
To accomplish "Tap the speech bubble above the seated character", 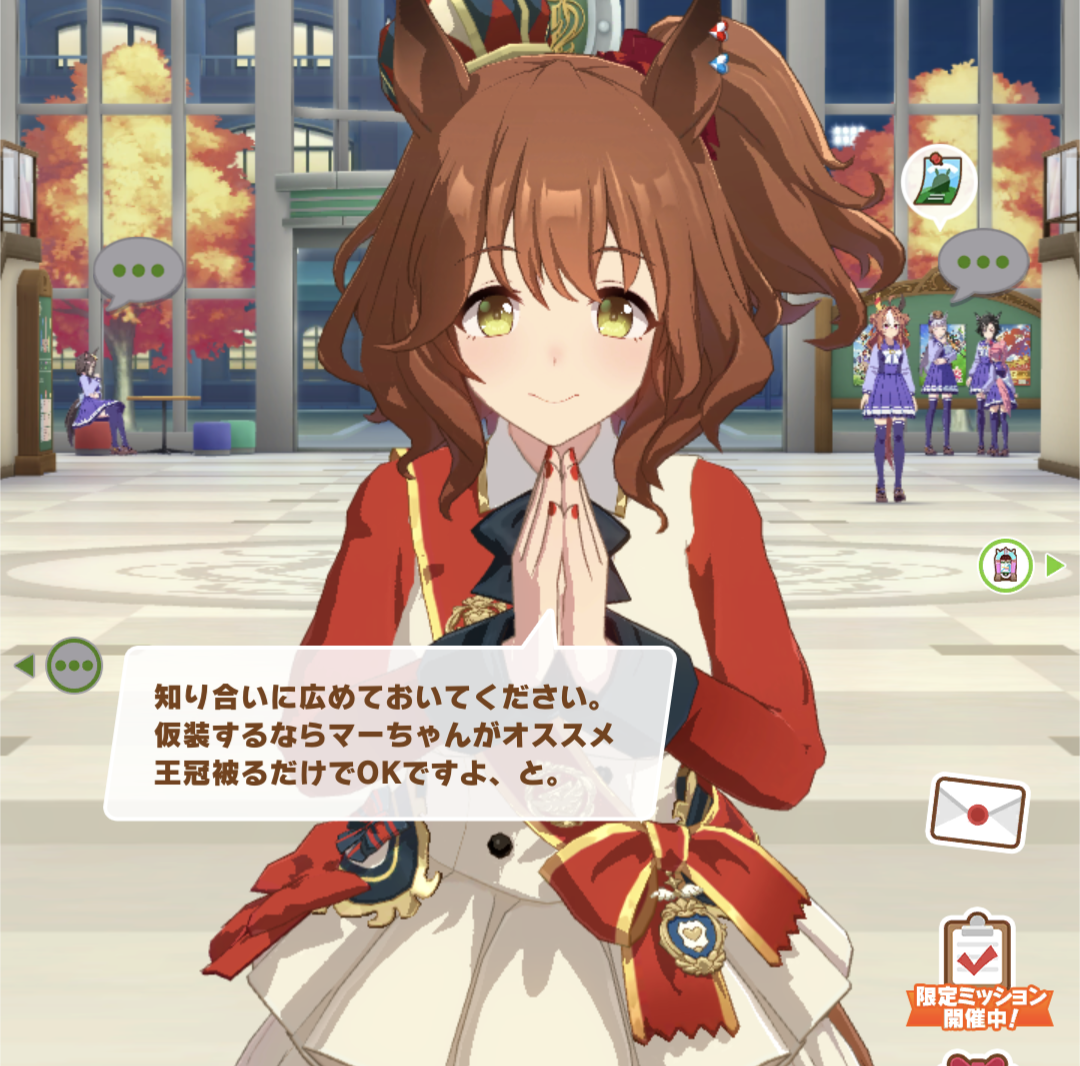I will tap(138, 270).
